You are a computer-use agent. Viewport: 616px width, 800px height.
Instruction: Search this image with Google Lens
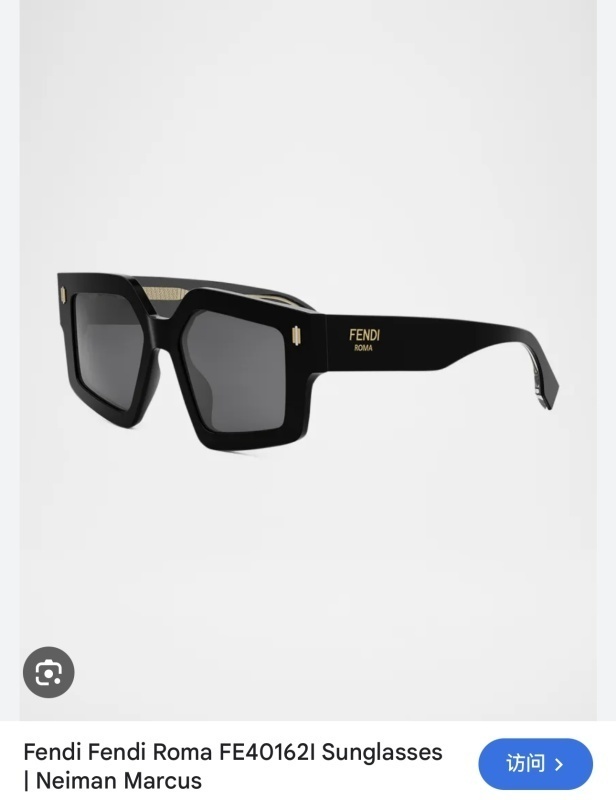pyautogui.click(x=48, y=673)
